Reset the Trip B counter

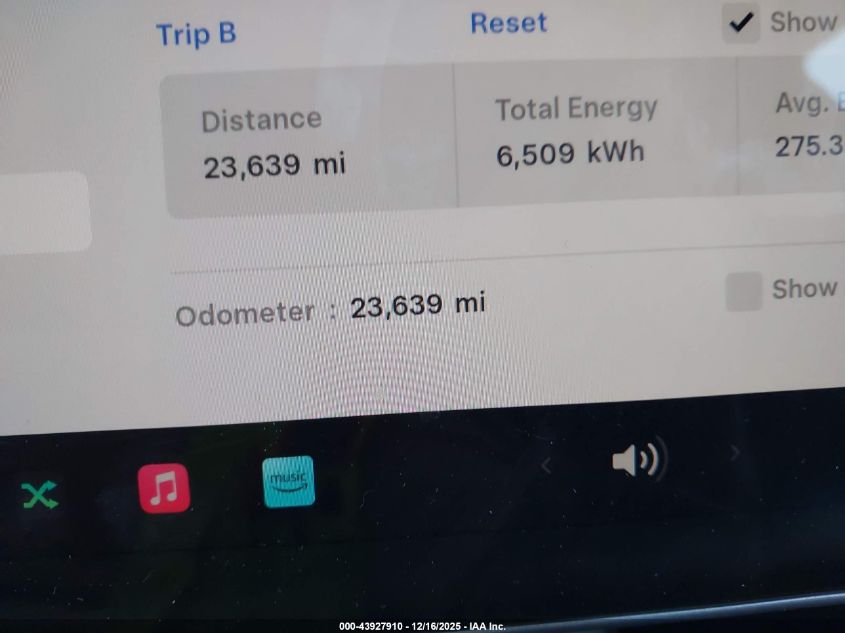pos(508,23)
